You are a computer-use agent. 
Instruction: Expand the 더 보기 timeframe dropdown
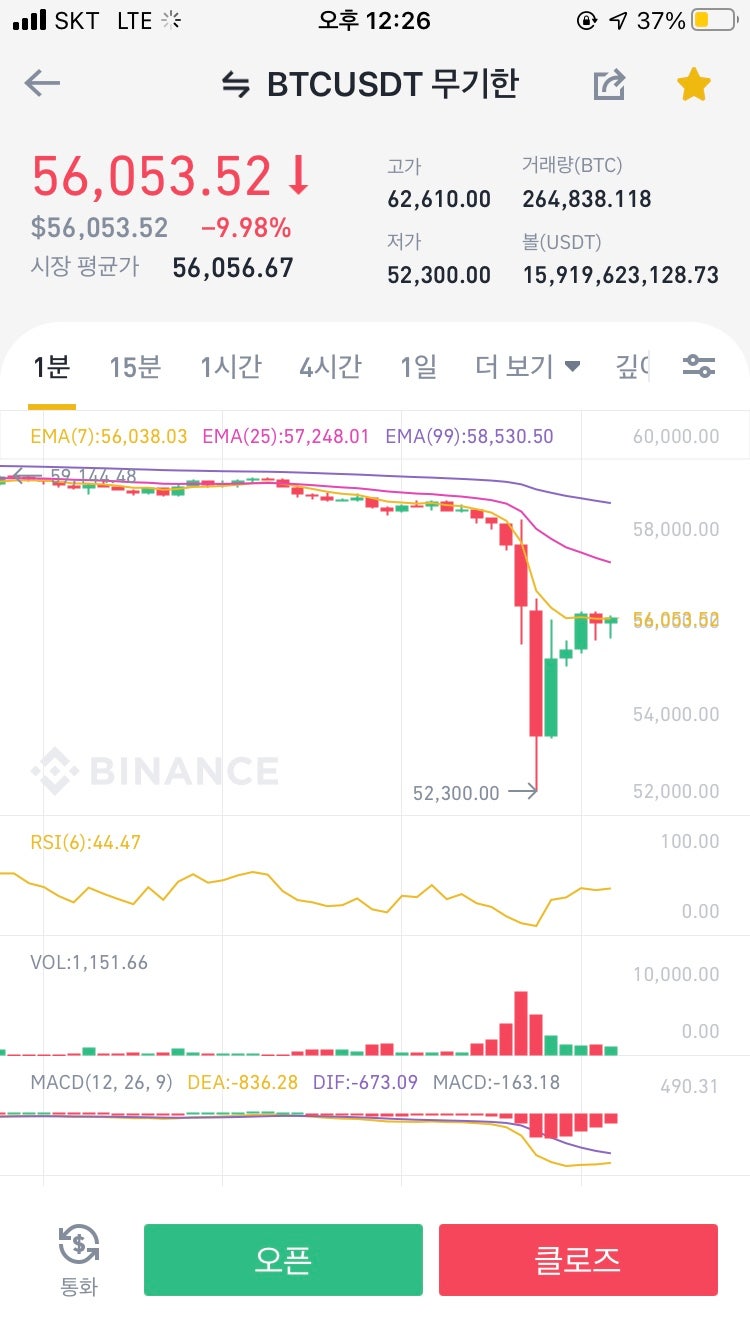click(x=528, y=366)
